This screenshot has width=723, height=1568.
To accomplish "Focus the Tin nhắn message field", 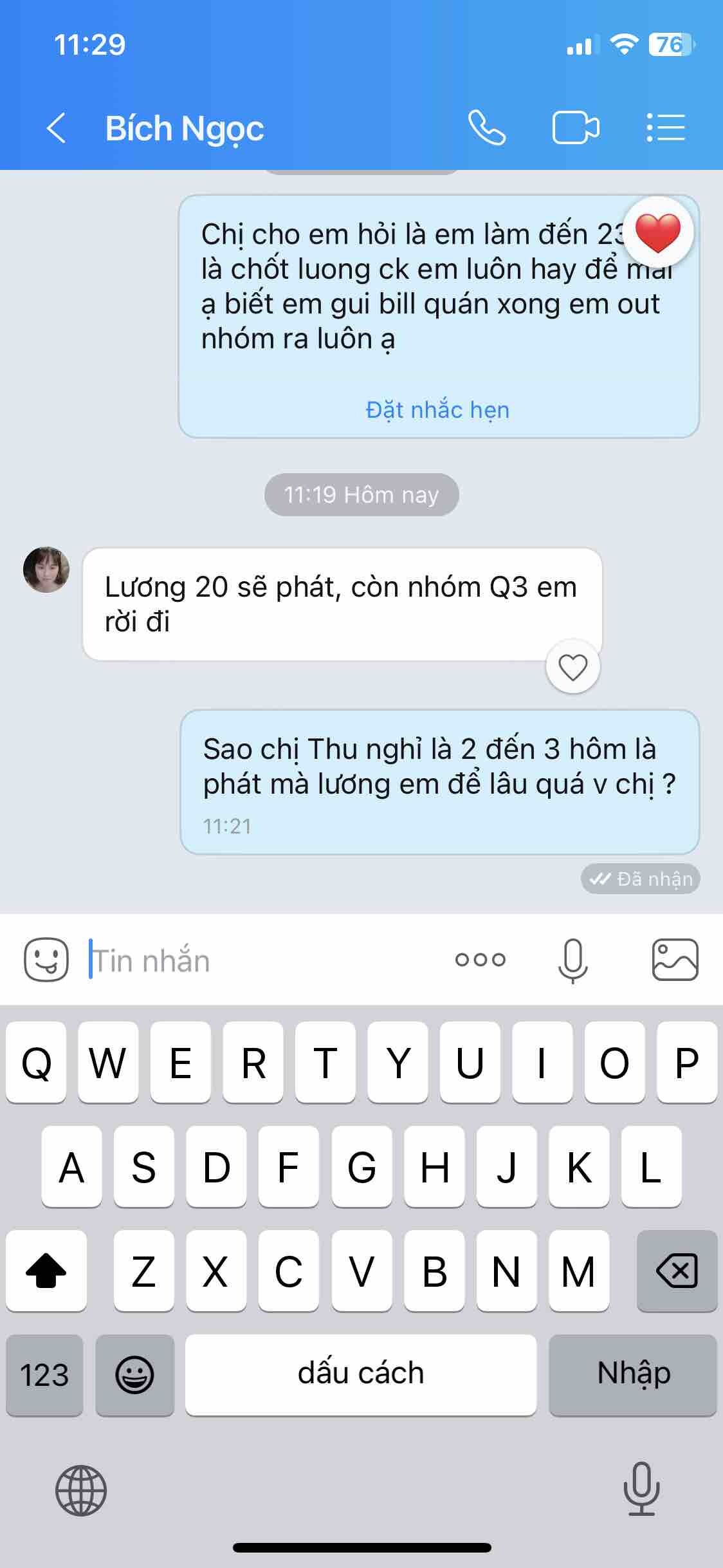I will (257, 960).
